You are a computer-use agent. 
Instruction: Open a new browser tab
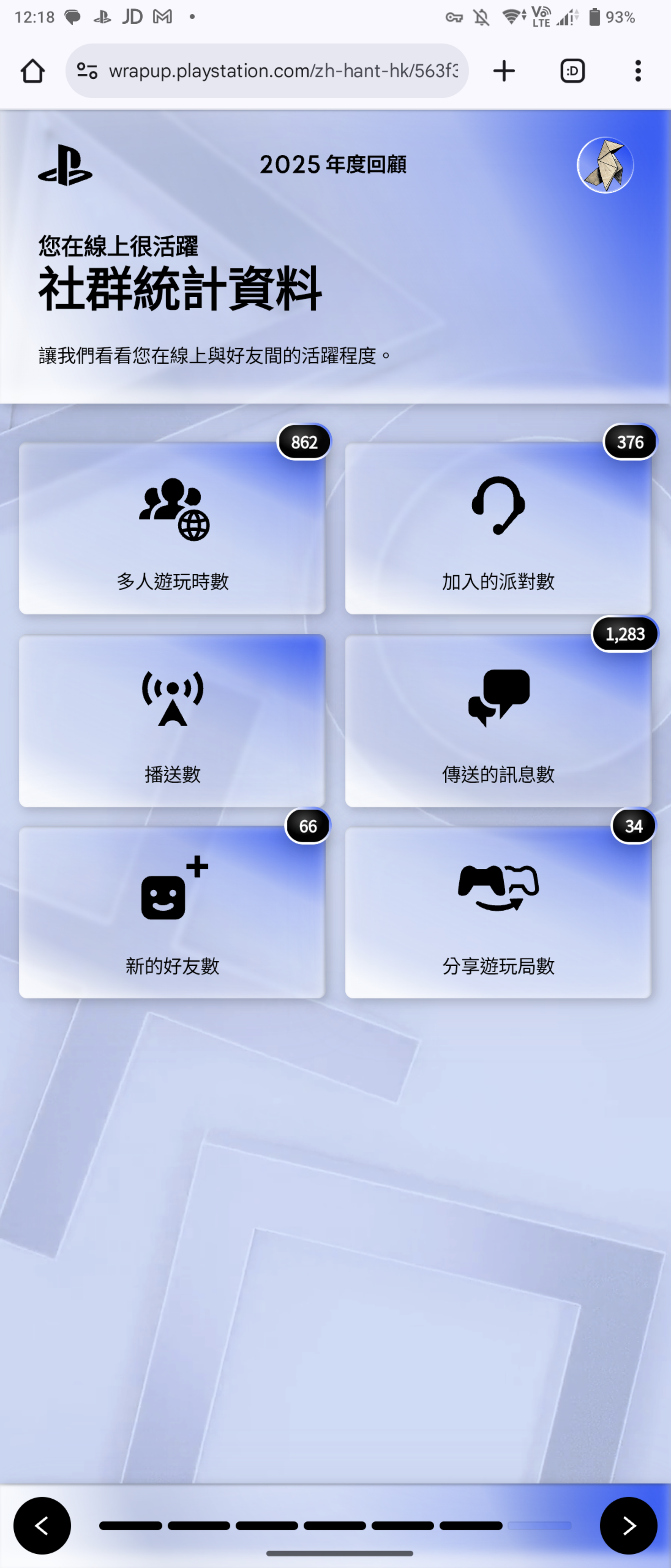504,71
